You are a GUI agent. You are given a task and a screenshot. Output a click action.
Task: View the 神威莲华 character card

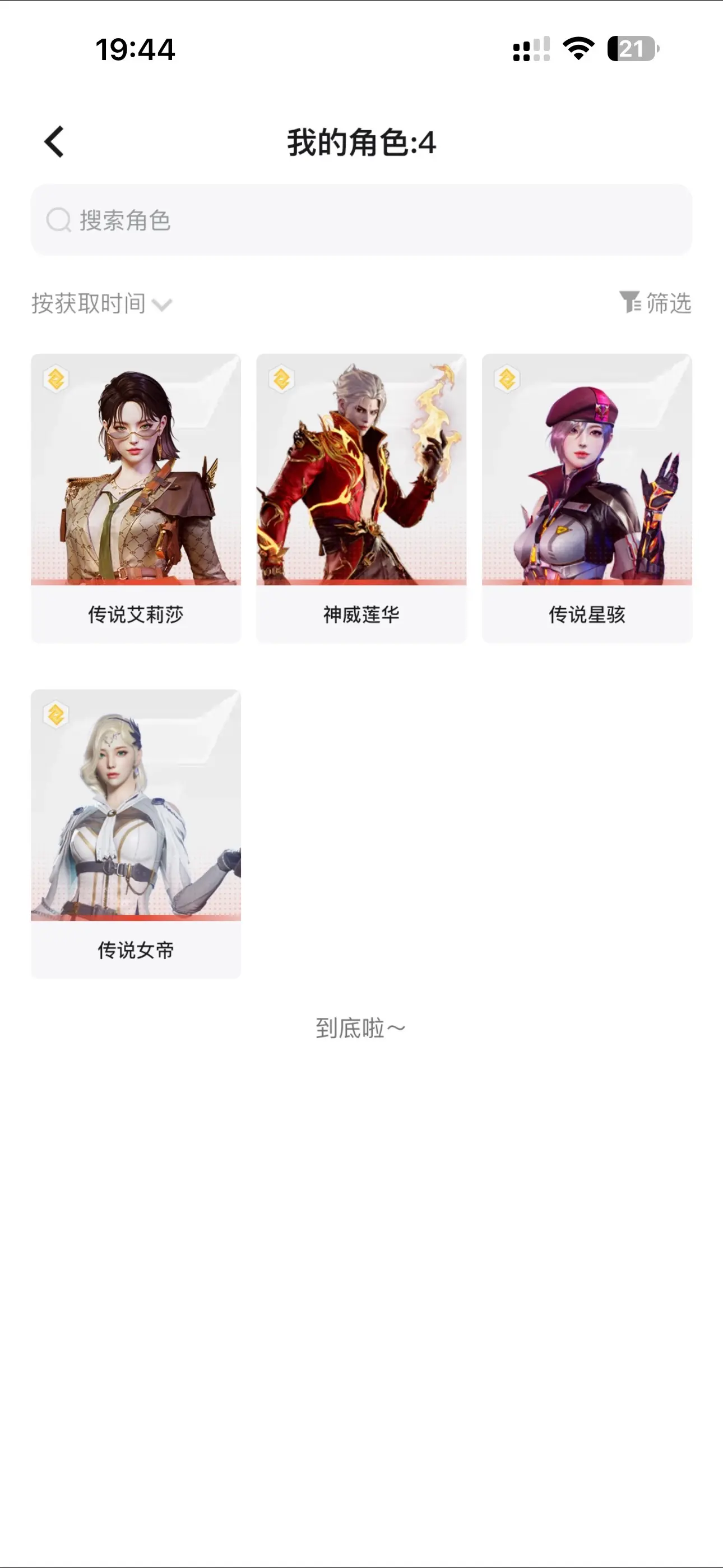361,497
